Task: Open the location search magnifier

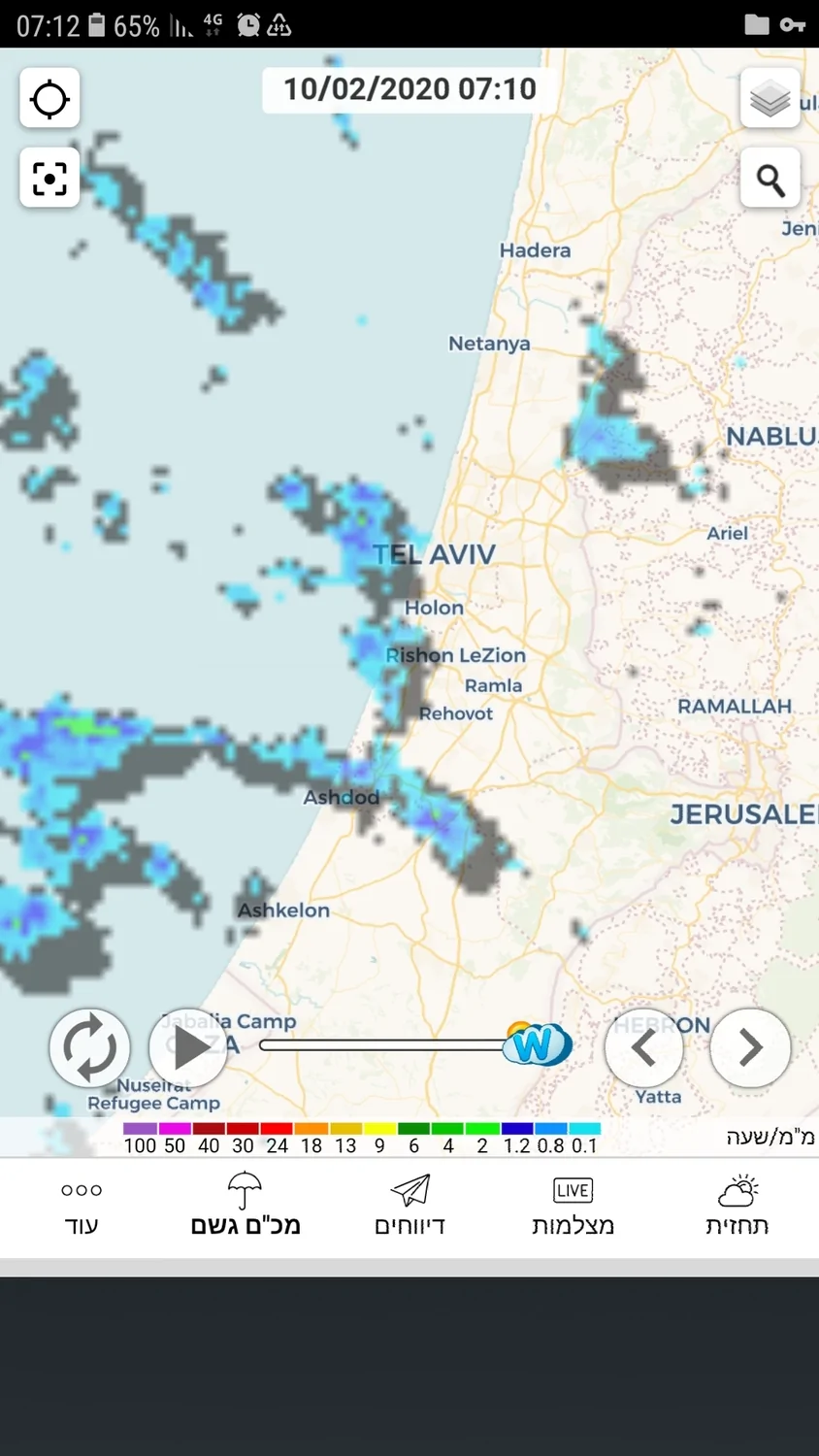Action: [x=770, y=179]
